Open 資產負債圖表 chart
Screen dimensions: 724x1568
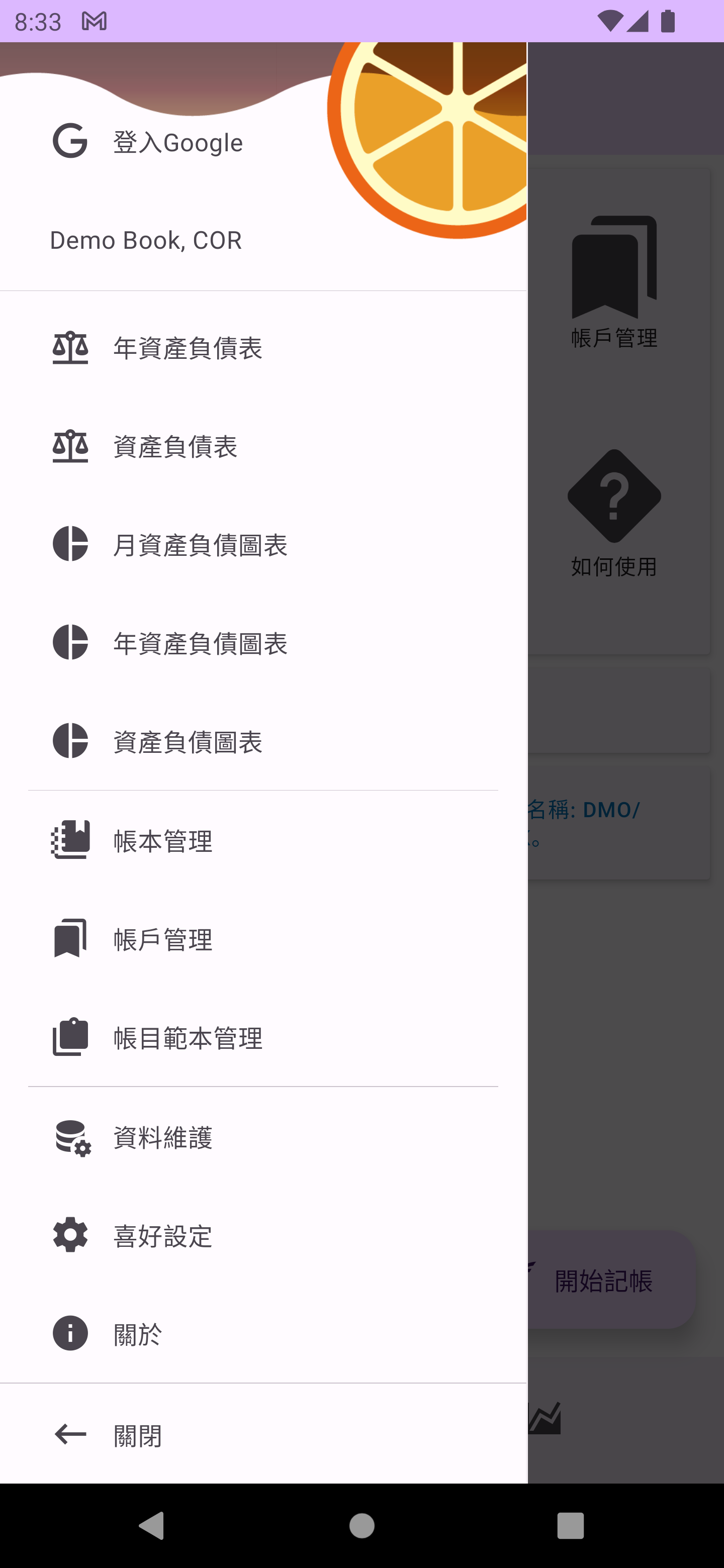pos(188,742)
